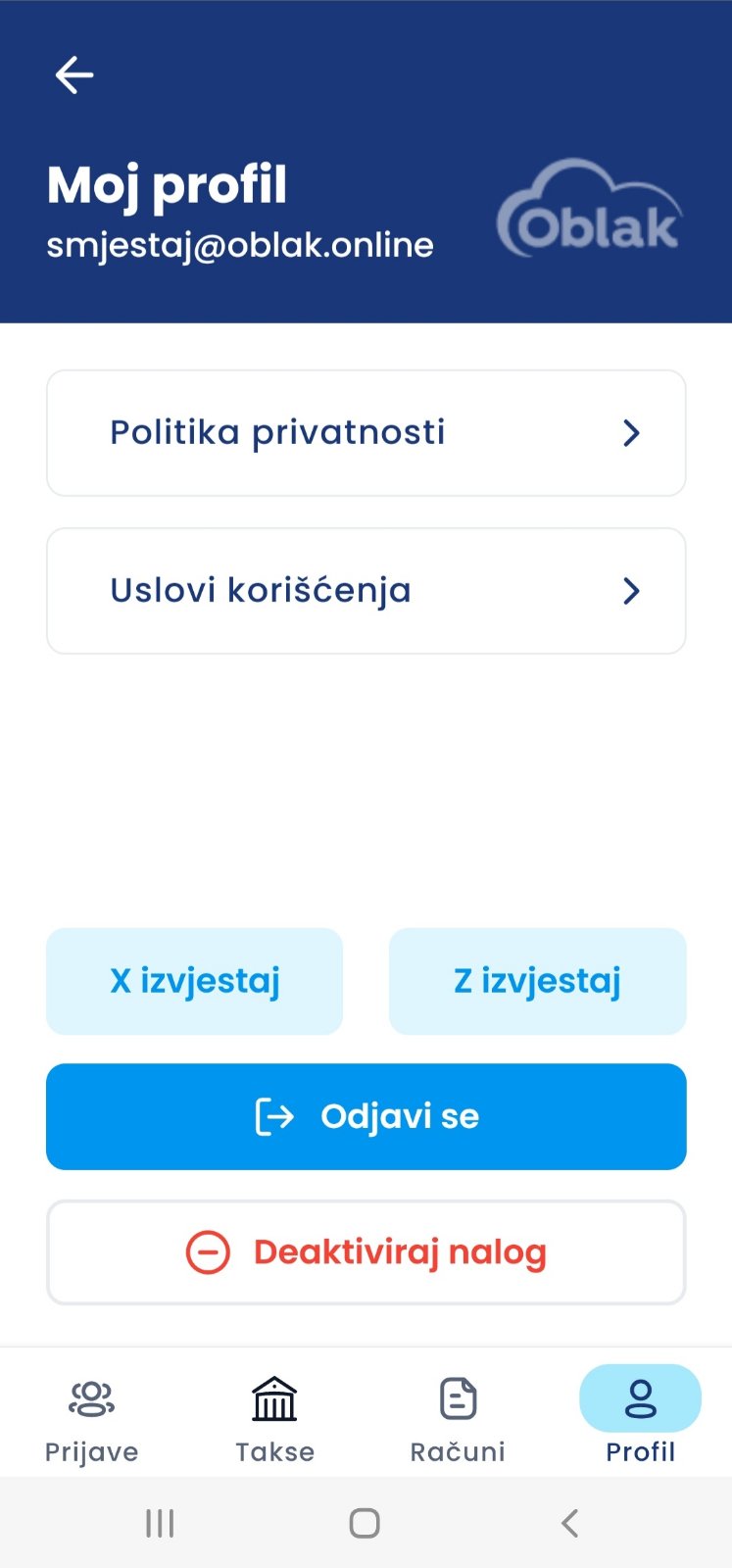Generate the Z izvjestaj report
Image resolution: width=732 pixels, height=1568 pixels.
(x=537, y=981)
